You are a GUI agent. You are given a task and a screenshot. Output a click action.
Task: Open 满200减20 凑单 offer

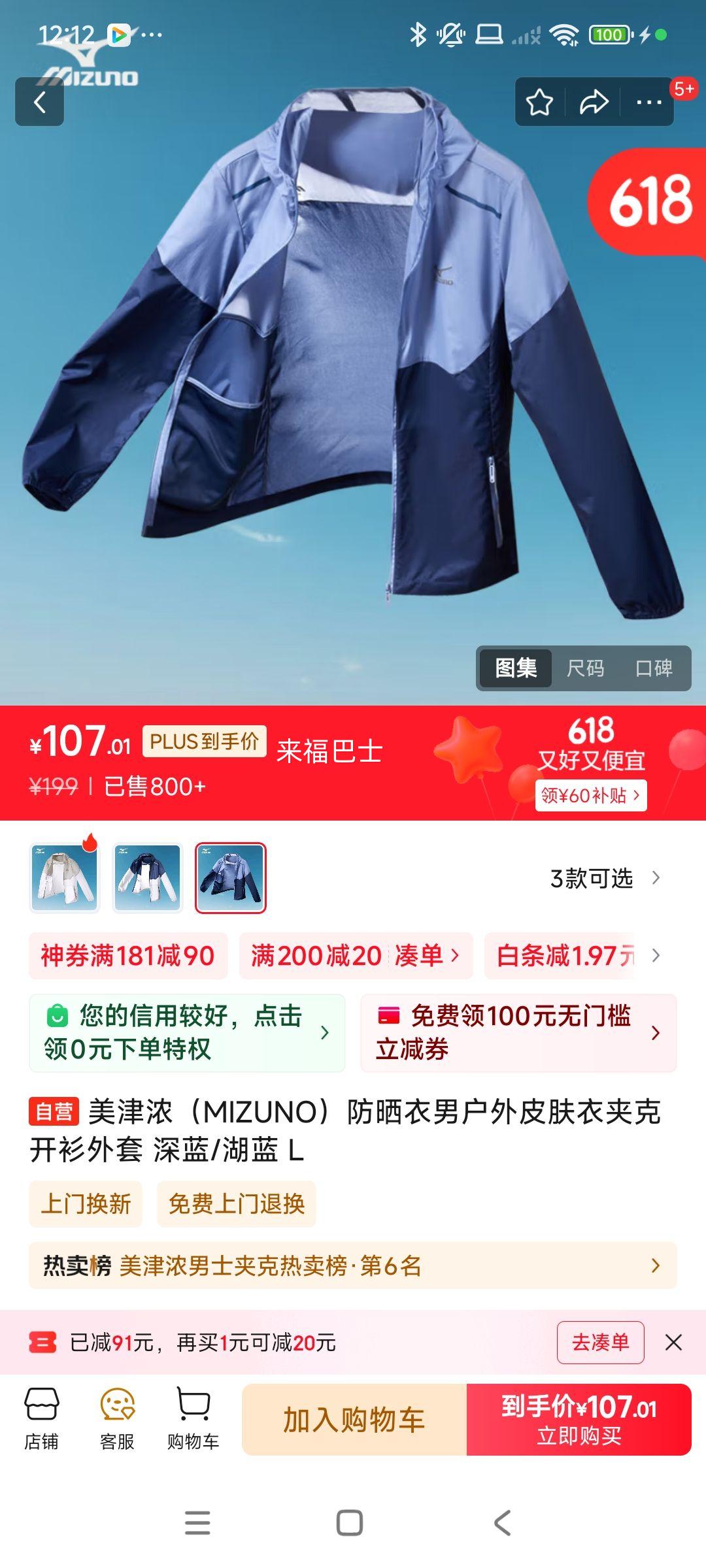click(355, 956)
